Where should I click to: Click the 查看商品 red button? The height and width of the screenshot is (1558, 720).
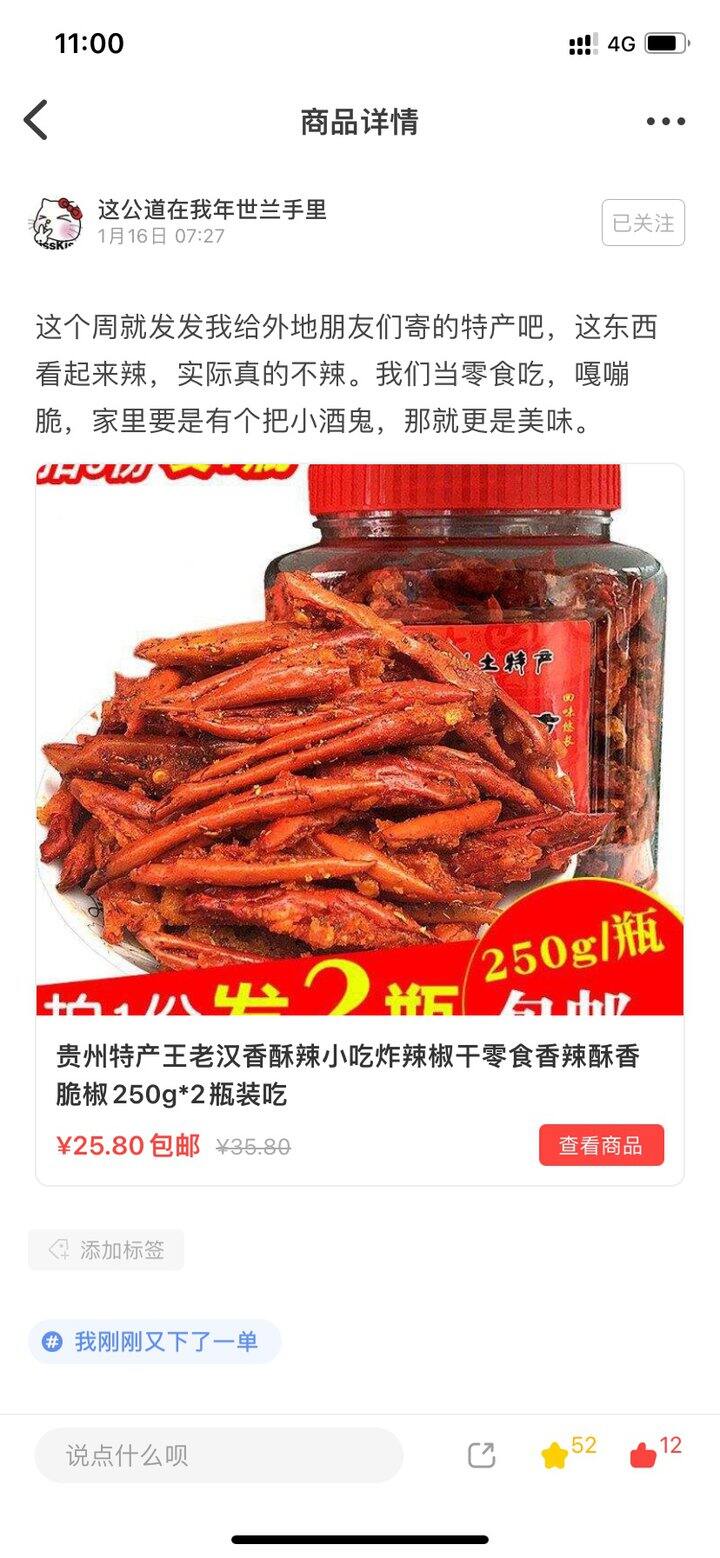pyautogui.click(x=601, y=1144)
